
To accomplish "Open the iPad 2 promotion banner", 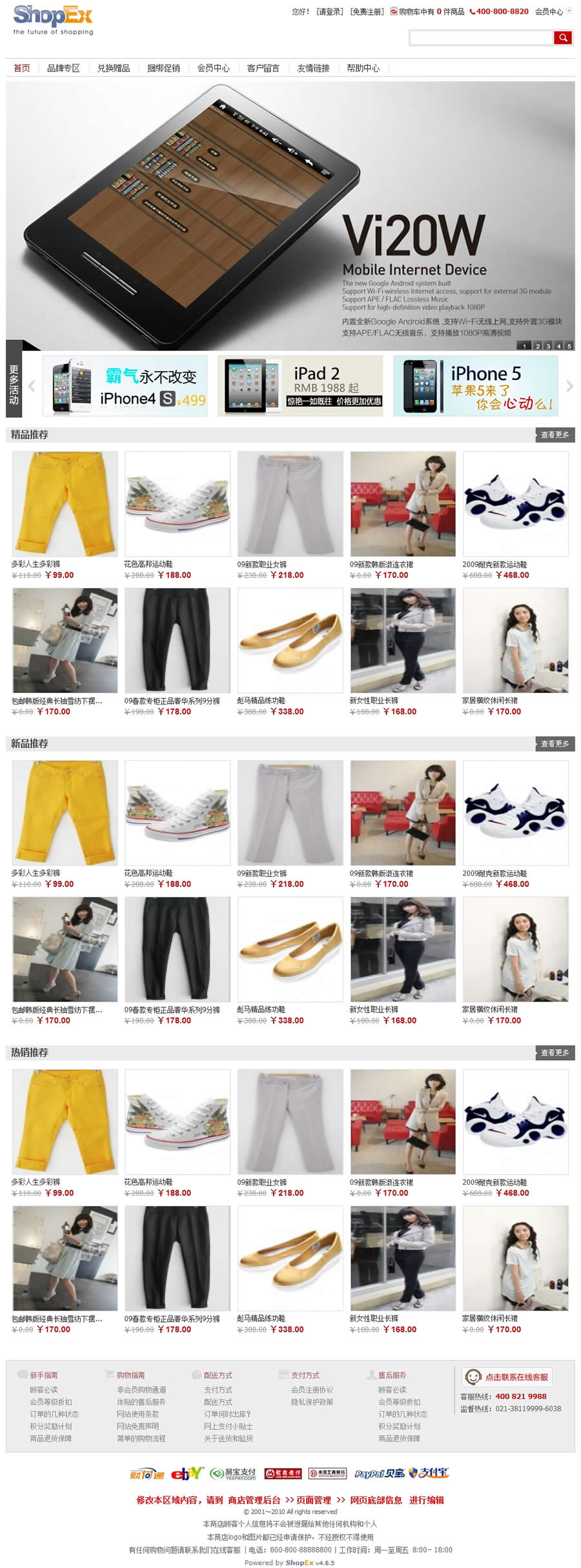I will pyautogui.click(x=300, y=386).
